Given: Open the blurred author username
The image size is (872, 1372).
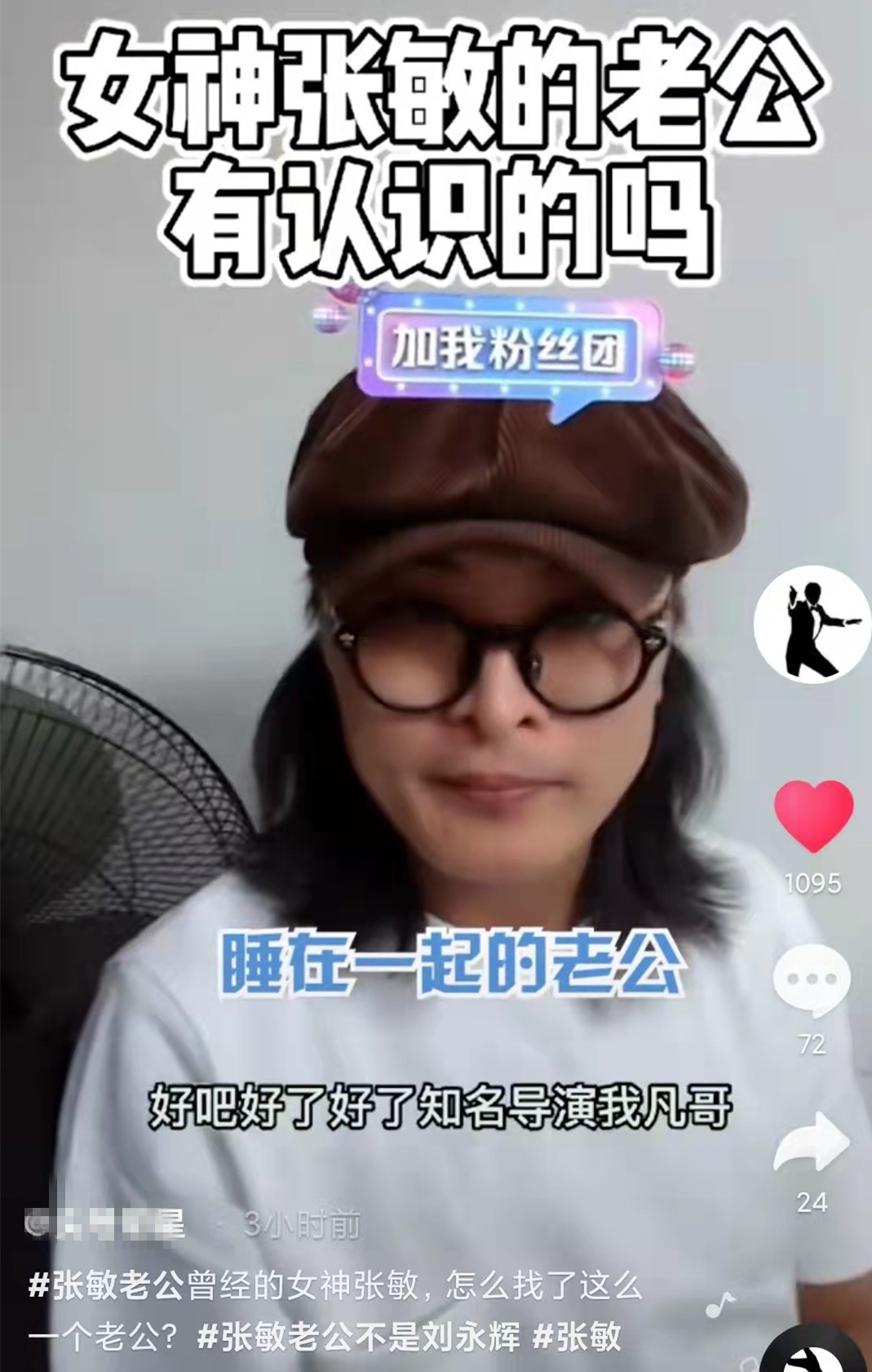Looking at the screenshot, I should (x=104, y=1224).
